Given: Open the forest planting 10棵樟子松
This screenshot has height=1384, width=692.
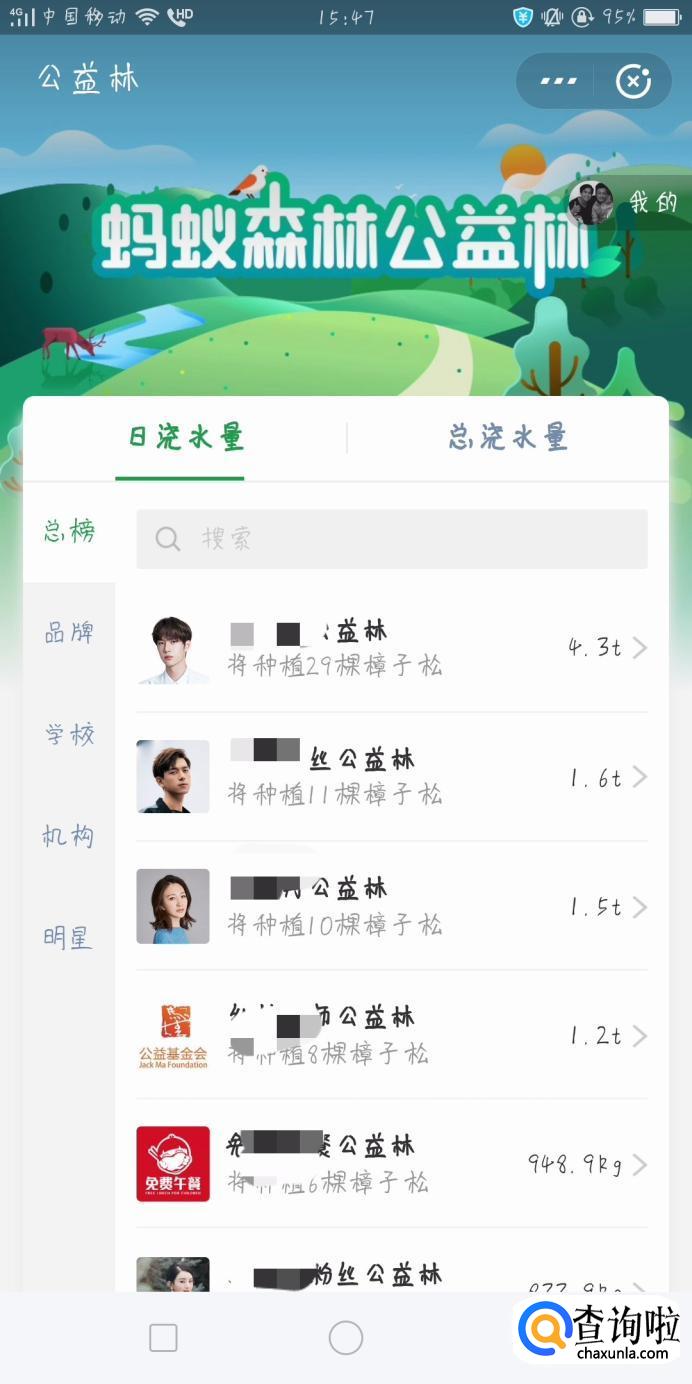Looking at the screenshot, I should 392,906.
